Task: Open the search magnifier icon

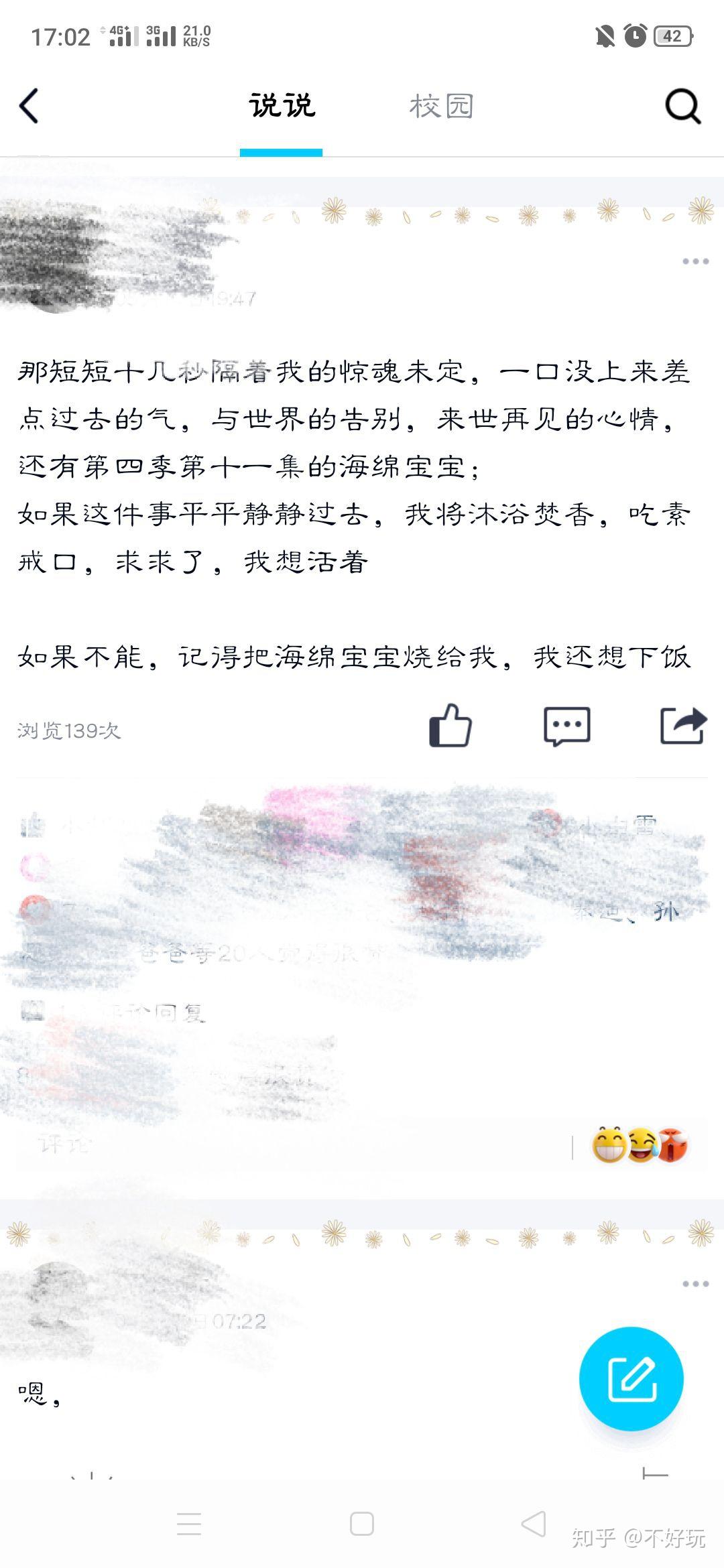Action: pyautogui.click(x=682, y=106)
